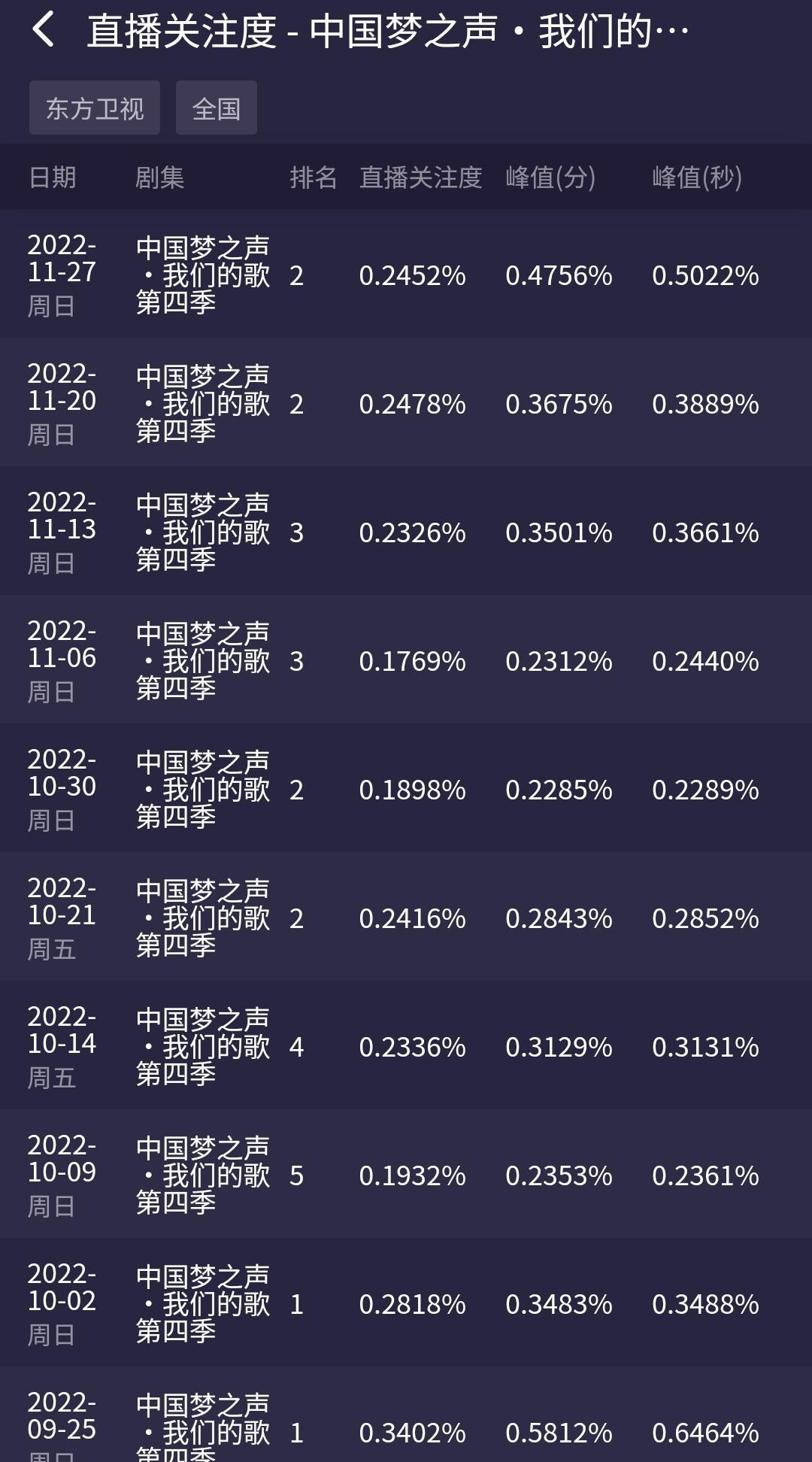Tap the 东方卫视 channel chip
The width and height of the screenshot is (812, 1462).
[95, 108]
